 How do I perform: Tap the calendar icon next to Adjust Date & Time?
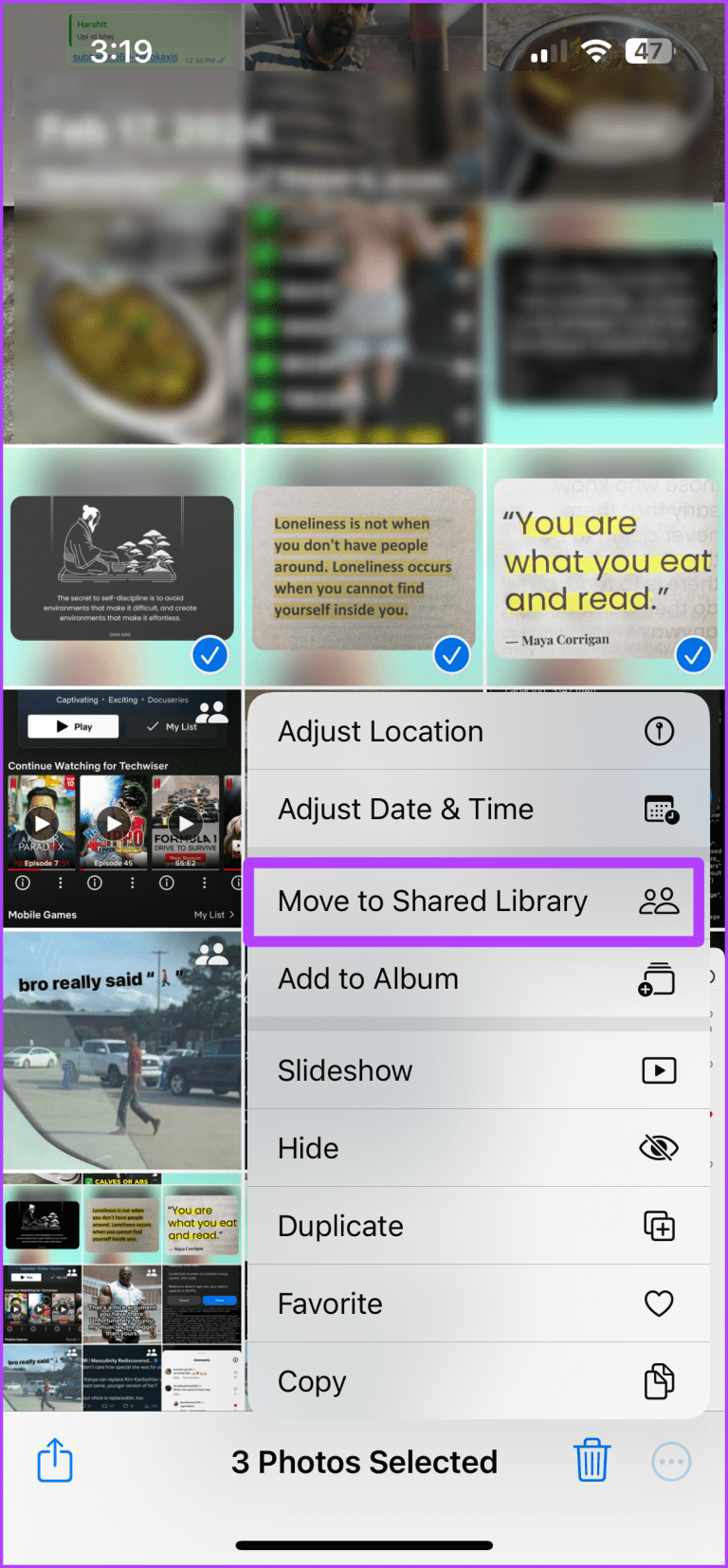coord(660,809)
